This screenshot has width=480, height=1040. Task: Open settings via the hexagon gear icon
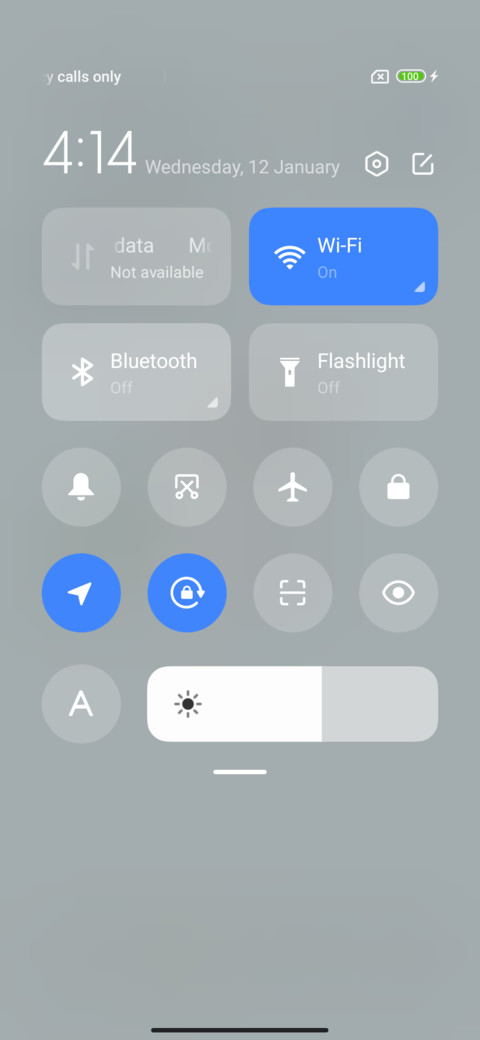[377, 164]
